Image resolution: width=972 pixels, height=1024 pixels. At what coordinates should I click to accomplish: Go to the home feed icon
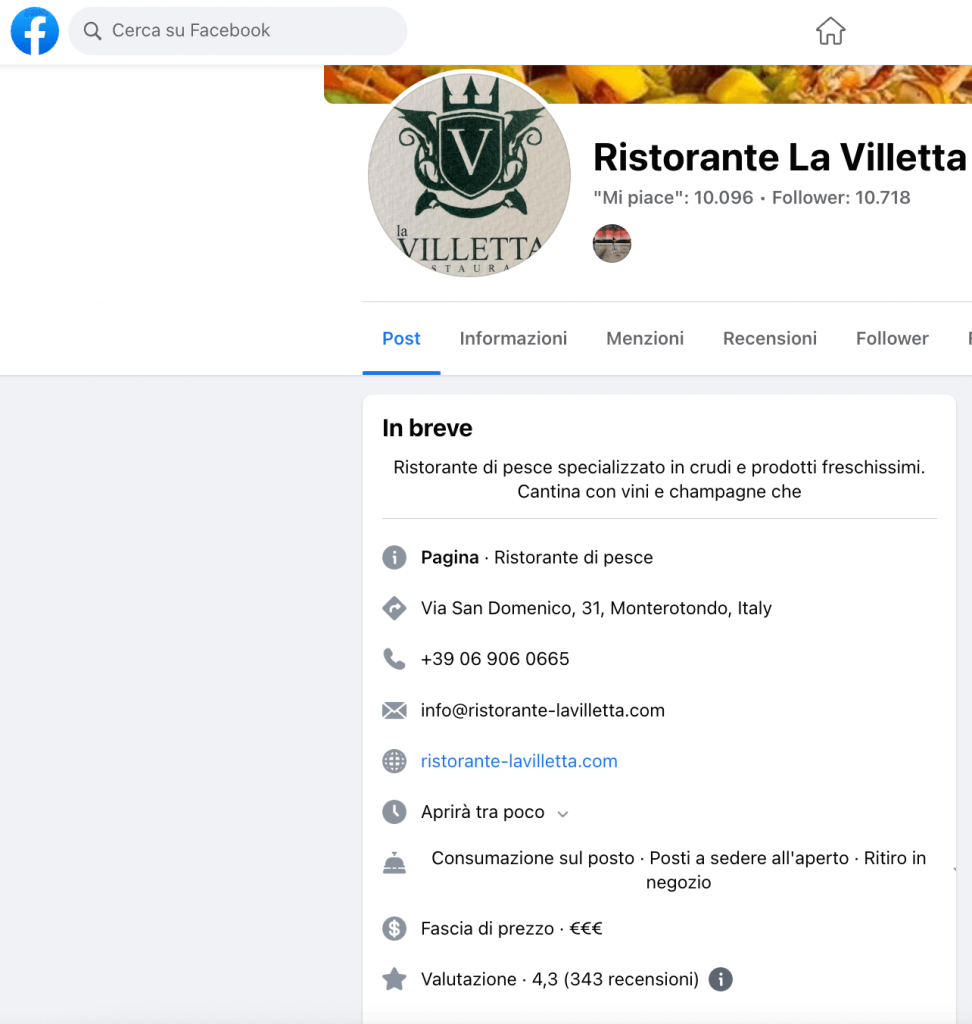coord(830,31)
